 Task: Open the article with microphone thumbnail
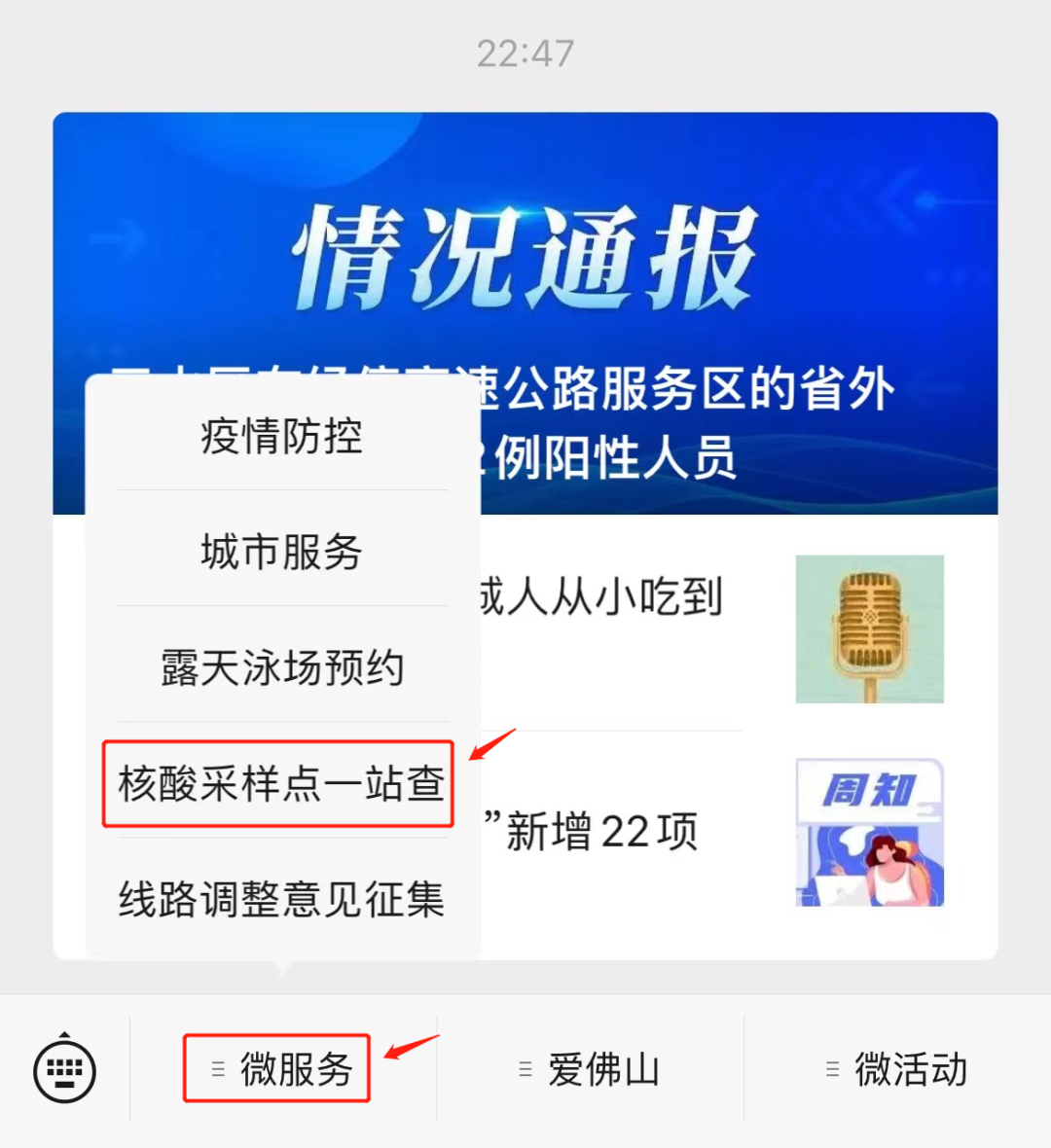point(868,628)
